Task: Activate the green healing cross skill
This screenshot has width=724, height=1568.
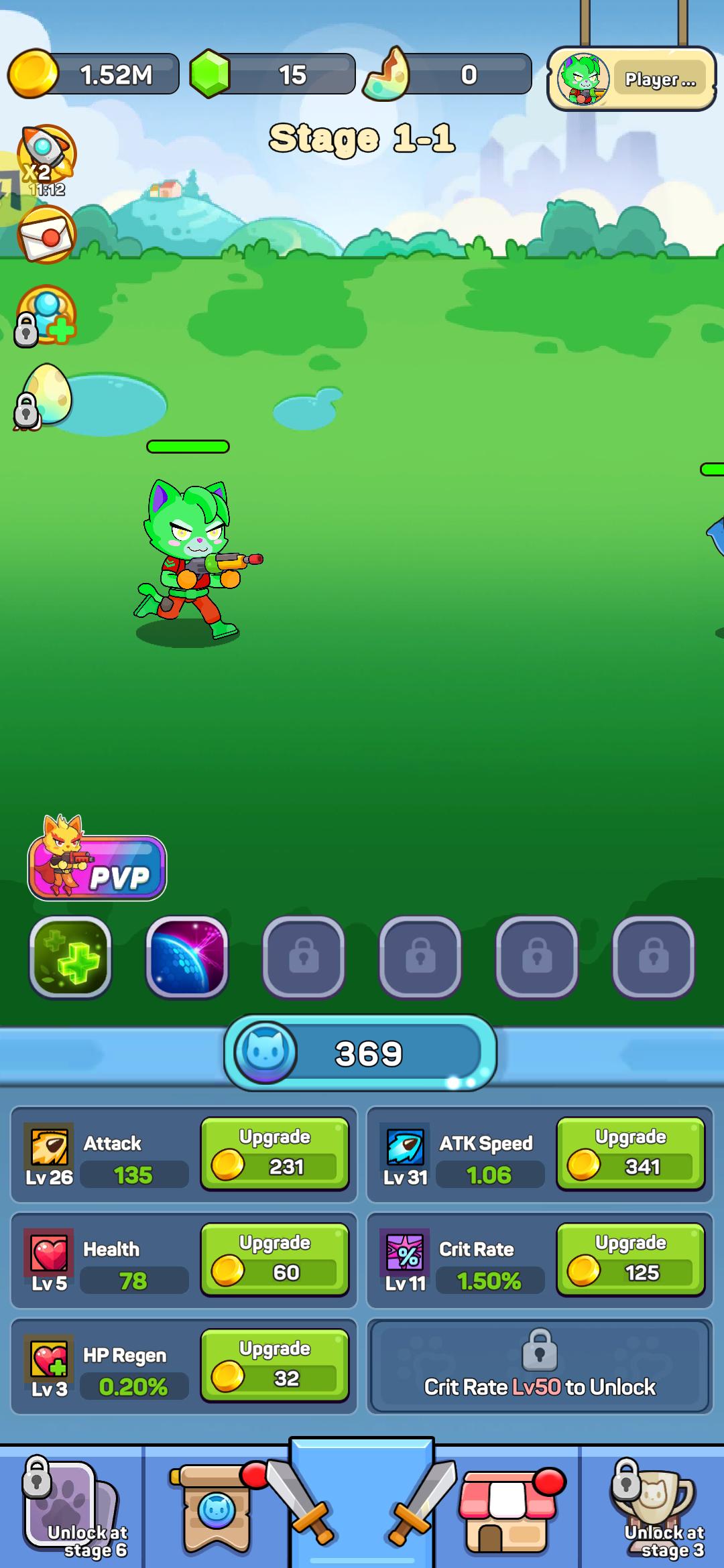Action: click(70, 957)
